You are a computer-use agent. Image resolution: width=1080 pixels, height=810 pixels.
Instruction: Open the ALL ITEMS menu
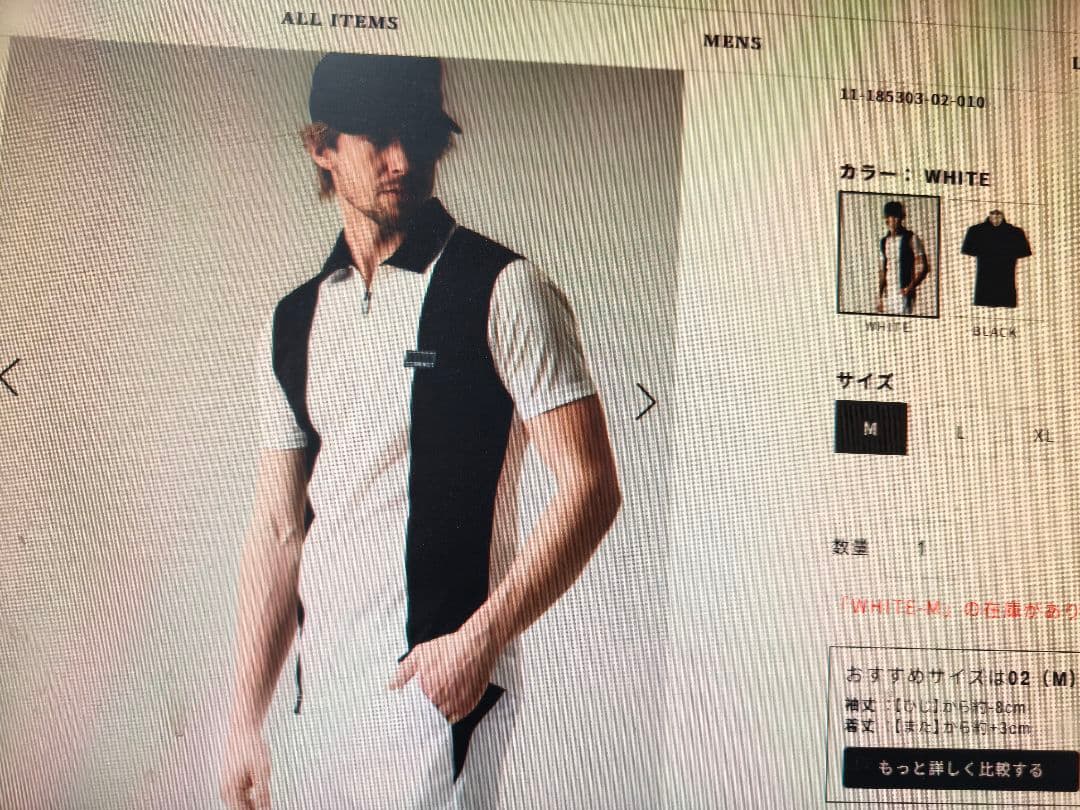coord(339,20)
